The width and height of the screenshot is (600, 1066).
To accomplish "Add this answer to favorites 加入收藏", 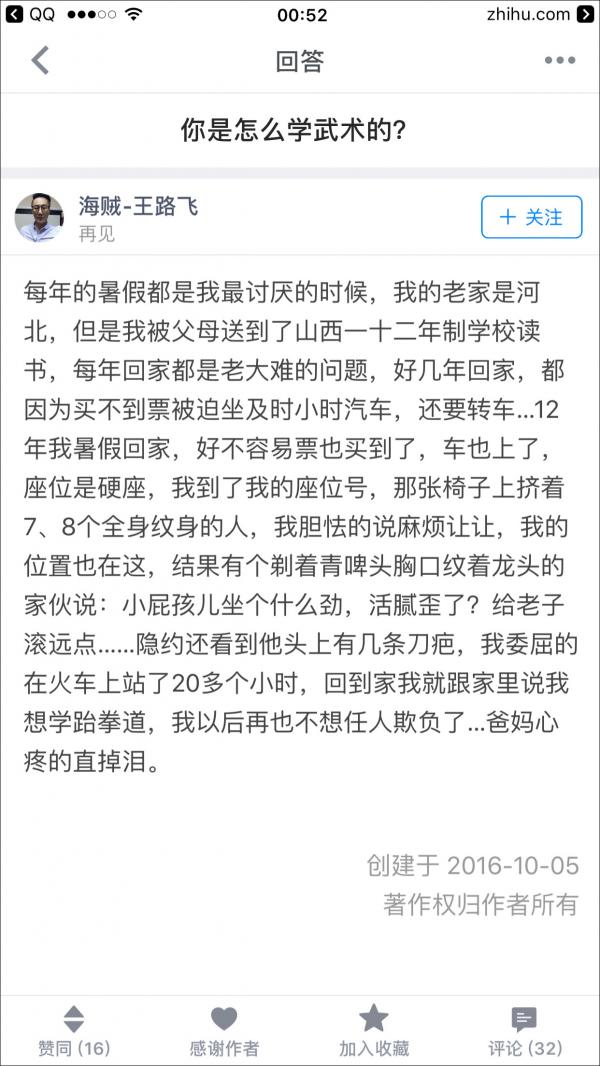I will pyautogui.click(x=374, y=1031).
